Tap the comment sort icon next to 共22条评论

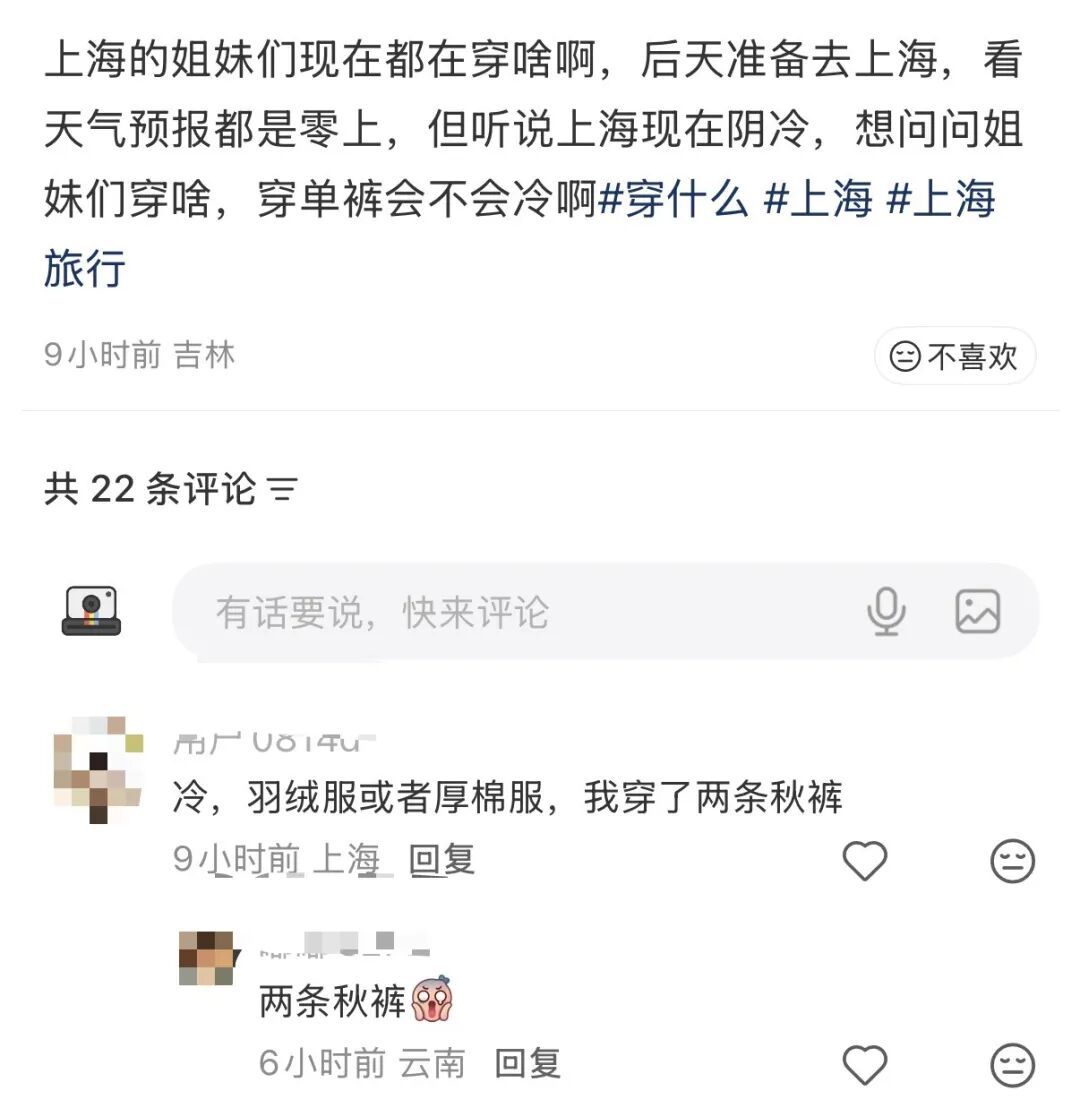tap(283, 490)
